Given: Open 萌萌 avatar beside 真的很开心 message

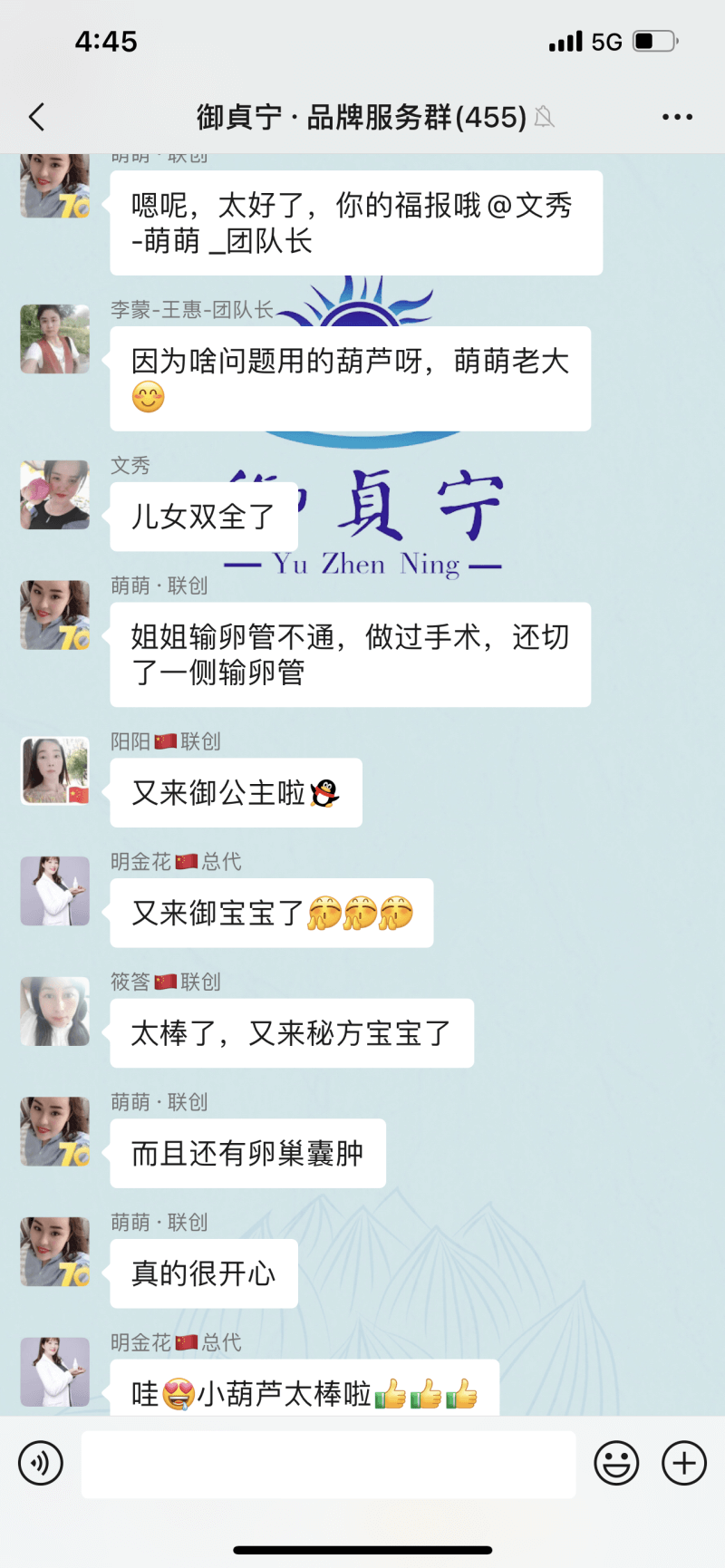Looking at the screenshot, I should 55,1252.
